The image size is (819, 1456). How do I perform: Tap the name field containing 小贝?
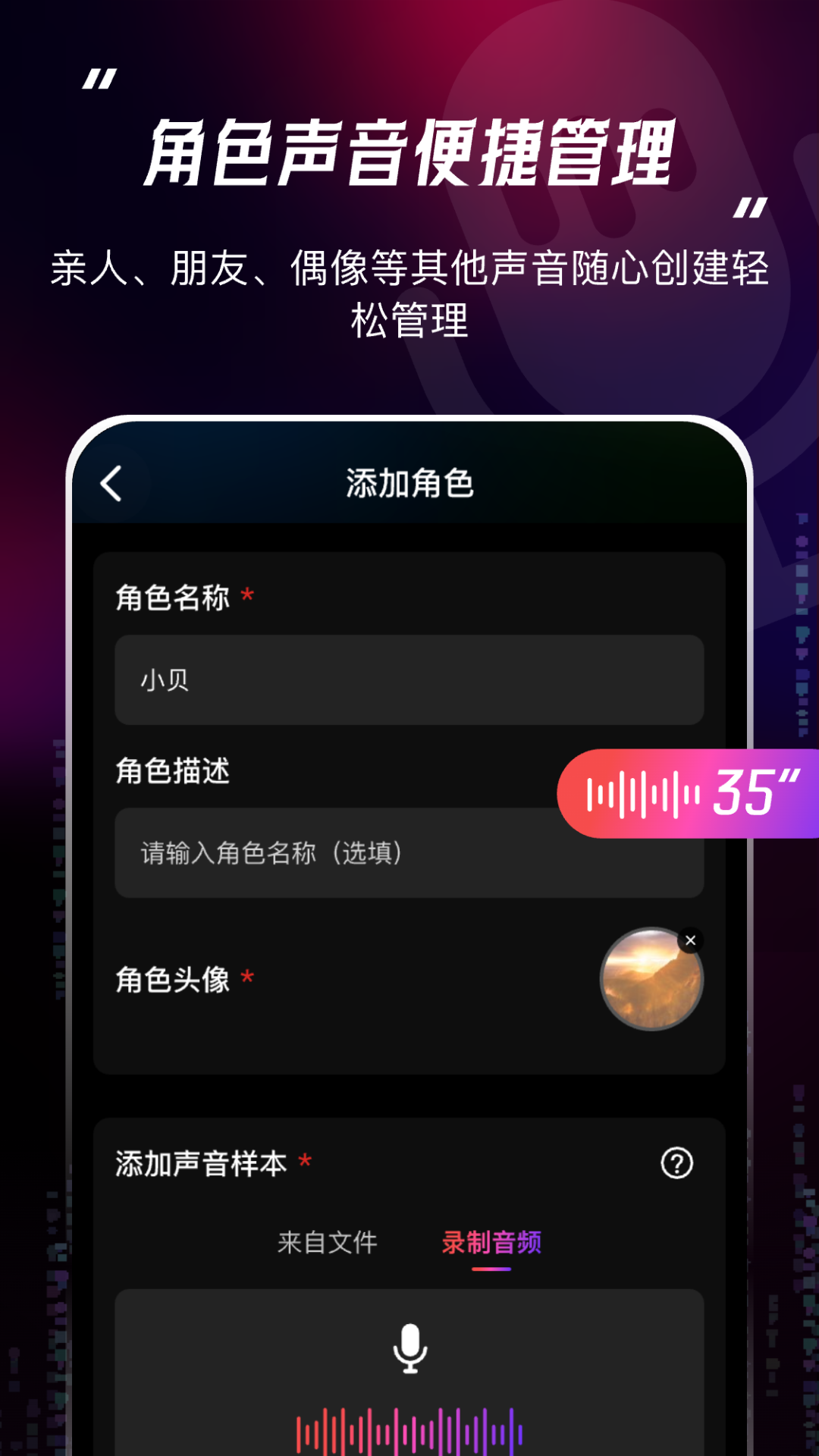[409, 680]
